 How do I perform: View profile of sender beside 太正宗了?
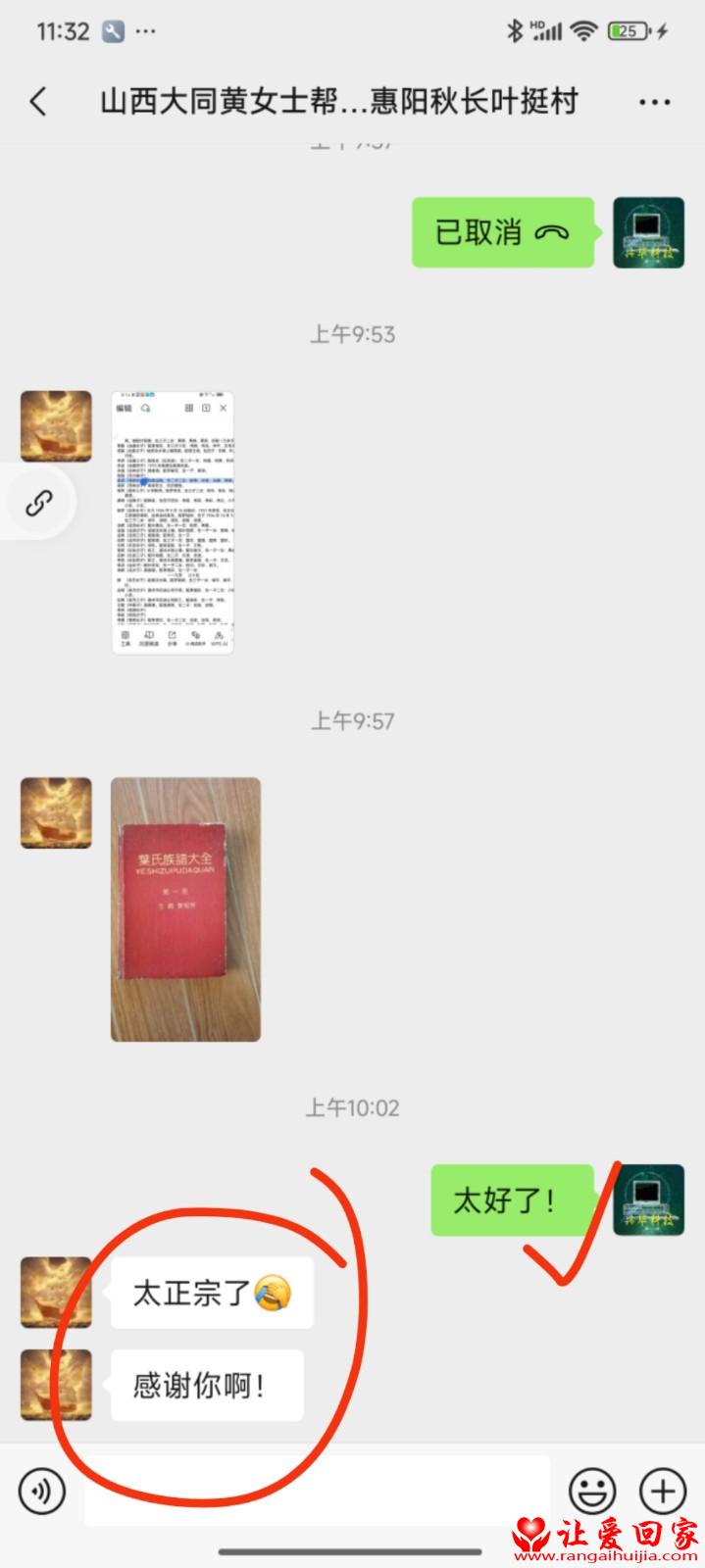point(56,1293)
